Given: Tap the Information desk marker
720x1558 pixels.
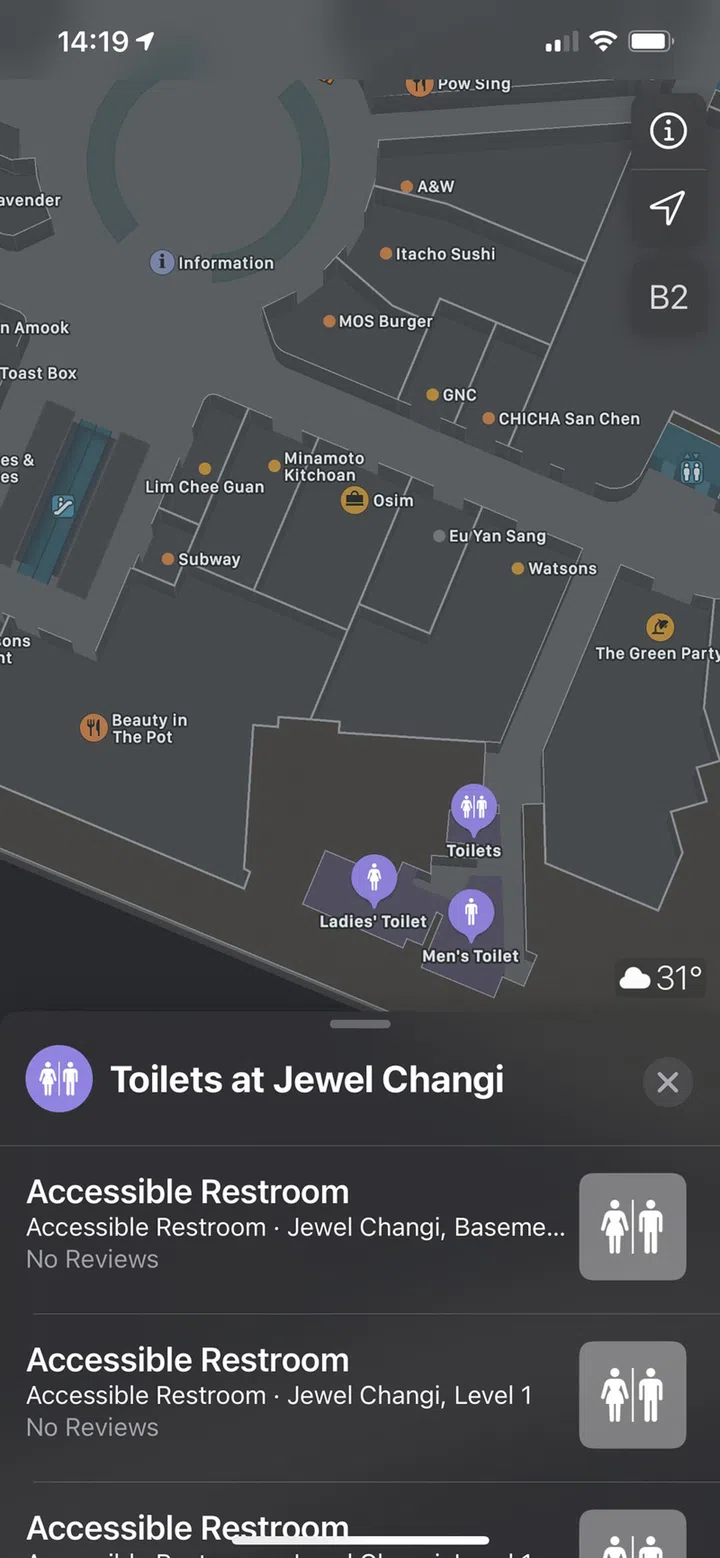Looking at the screenshot, I should (x=162, y=262).
